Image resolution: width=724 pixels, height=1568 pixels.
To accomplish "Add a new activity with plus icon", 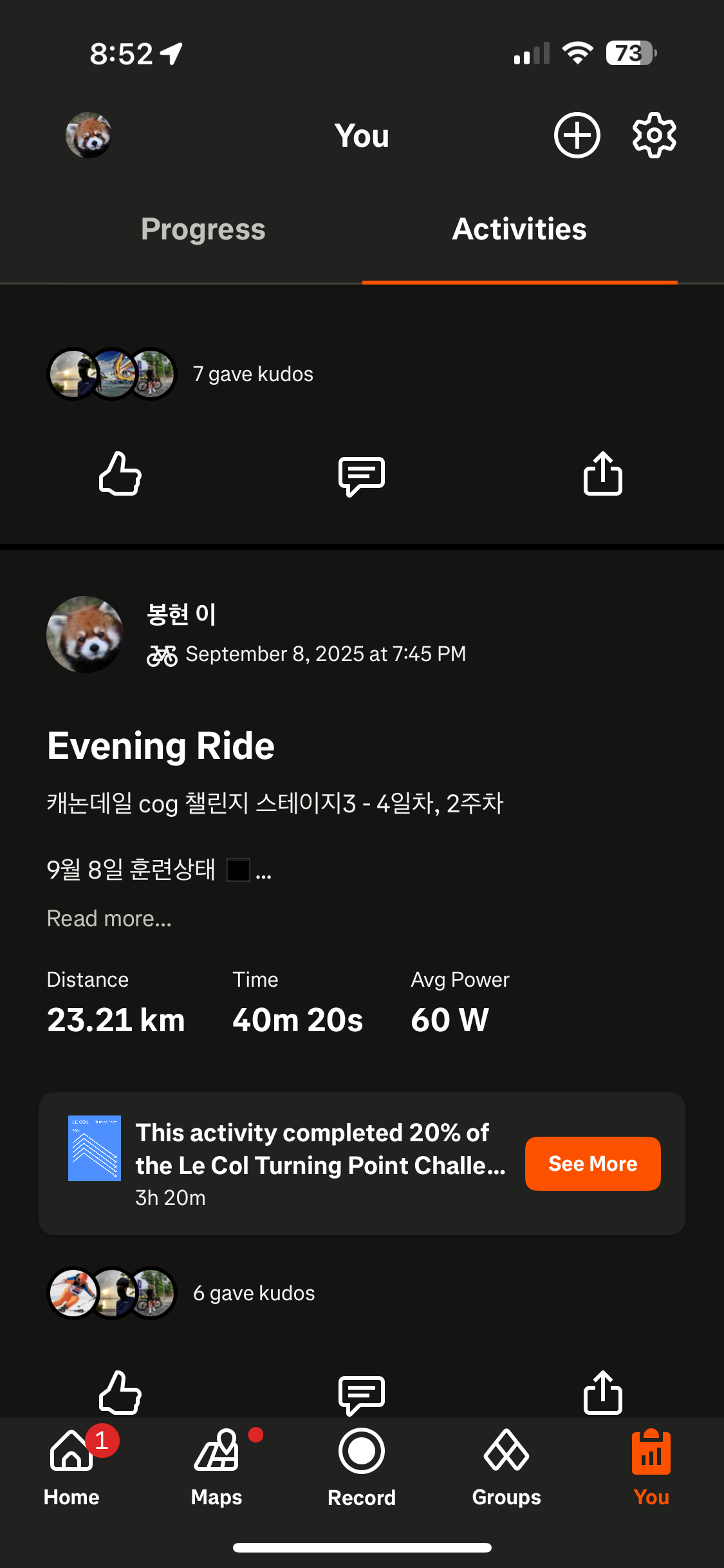I will pos(577,135).
